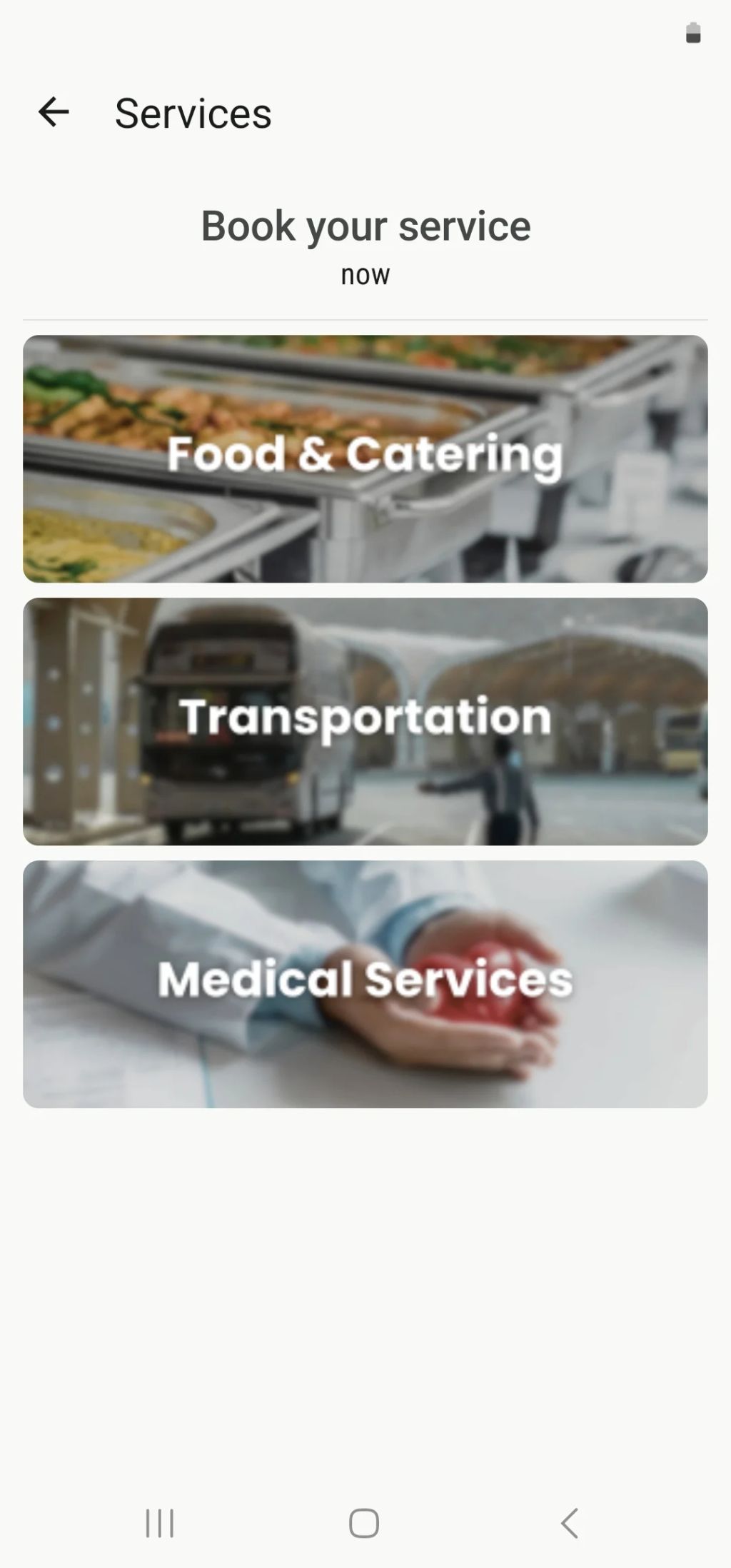
Task: Go back from the Services screen
Action: (54, 113)
